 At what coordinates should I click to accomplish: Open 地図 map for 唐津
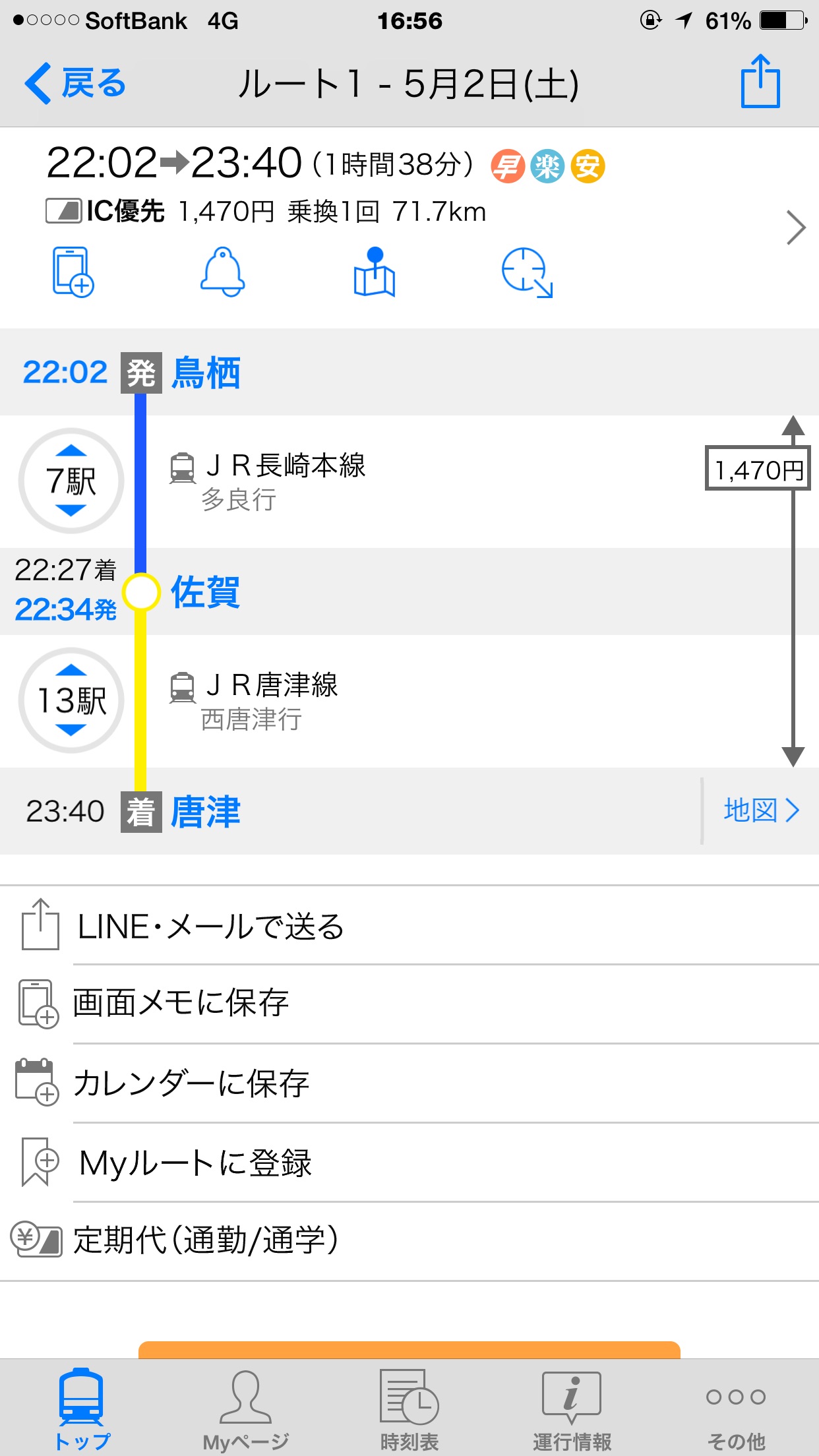point(761,810)
